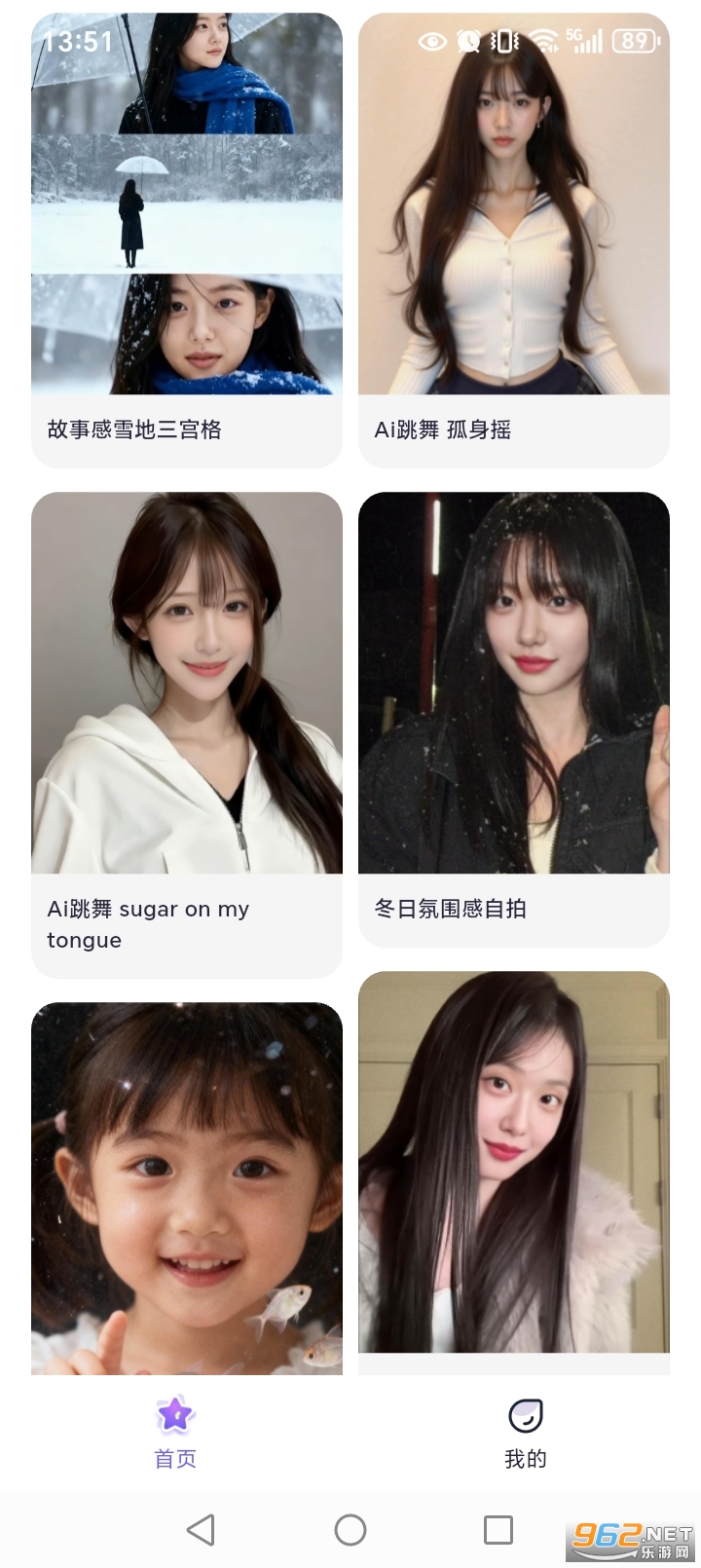Tap the system home button

click(x=350, y=1530)
